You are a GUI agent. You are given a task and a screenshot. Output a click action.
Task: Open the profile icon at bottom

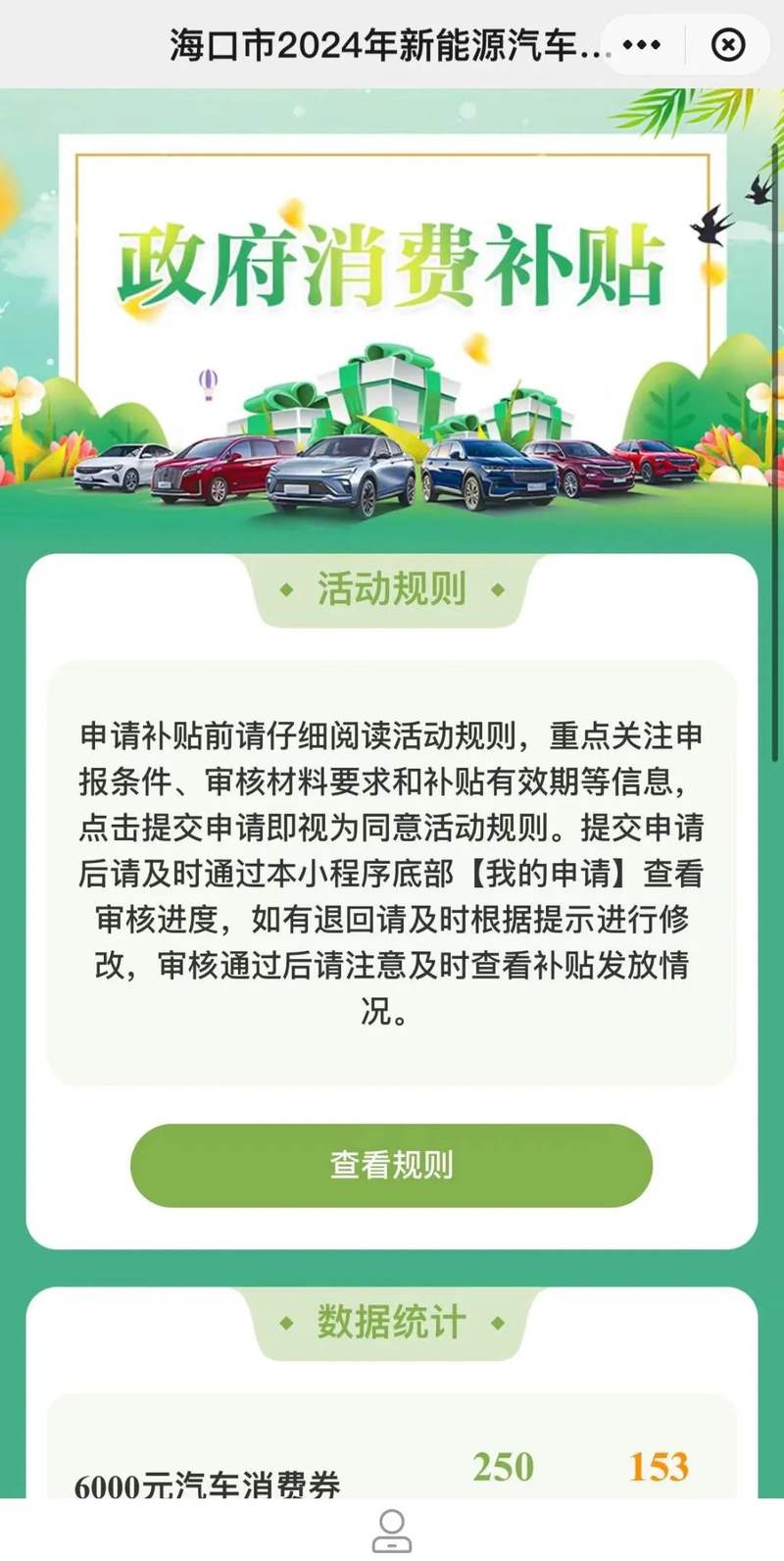click(x=392, y=1530)
